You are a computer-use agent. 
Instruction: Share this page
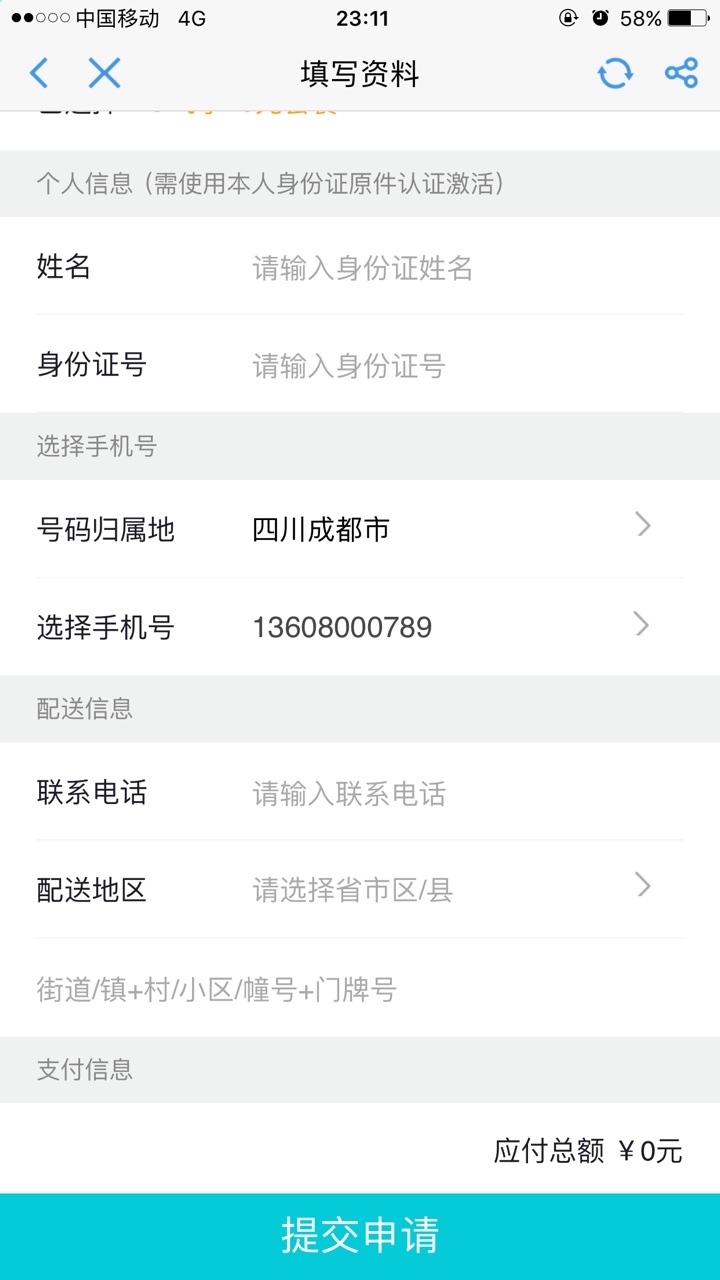coord(681,73)
